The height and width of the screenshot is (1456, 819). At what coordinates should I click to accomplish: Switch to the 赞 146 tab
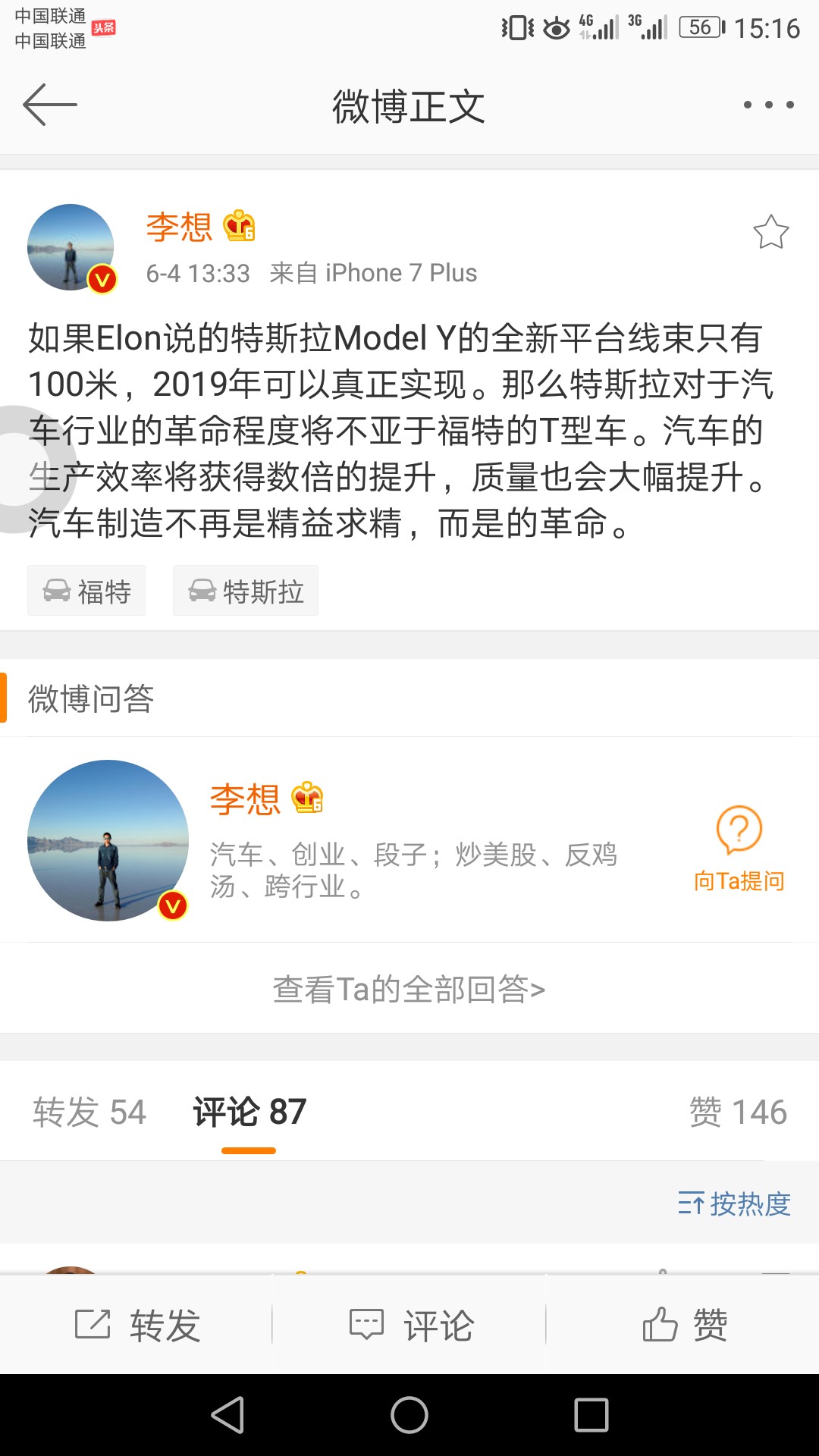tap(737, 1112)
